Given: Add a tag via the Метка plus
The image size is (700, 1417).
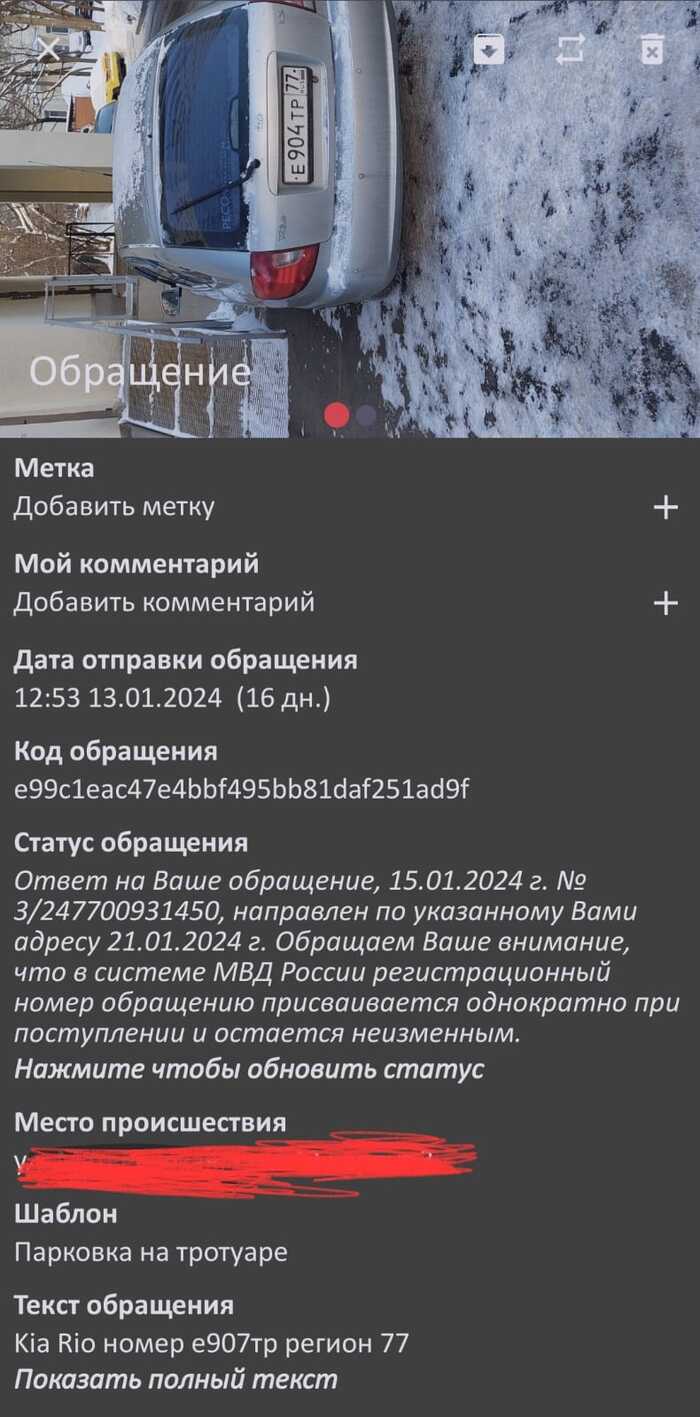Looking at the screenshot, I should coord(665,507).
